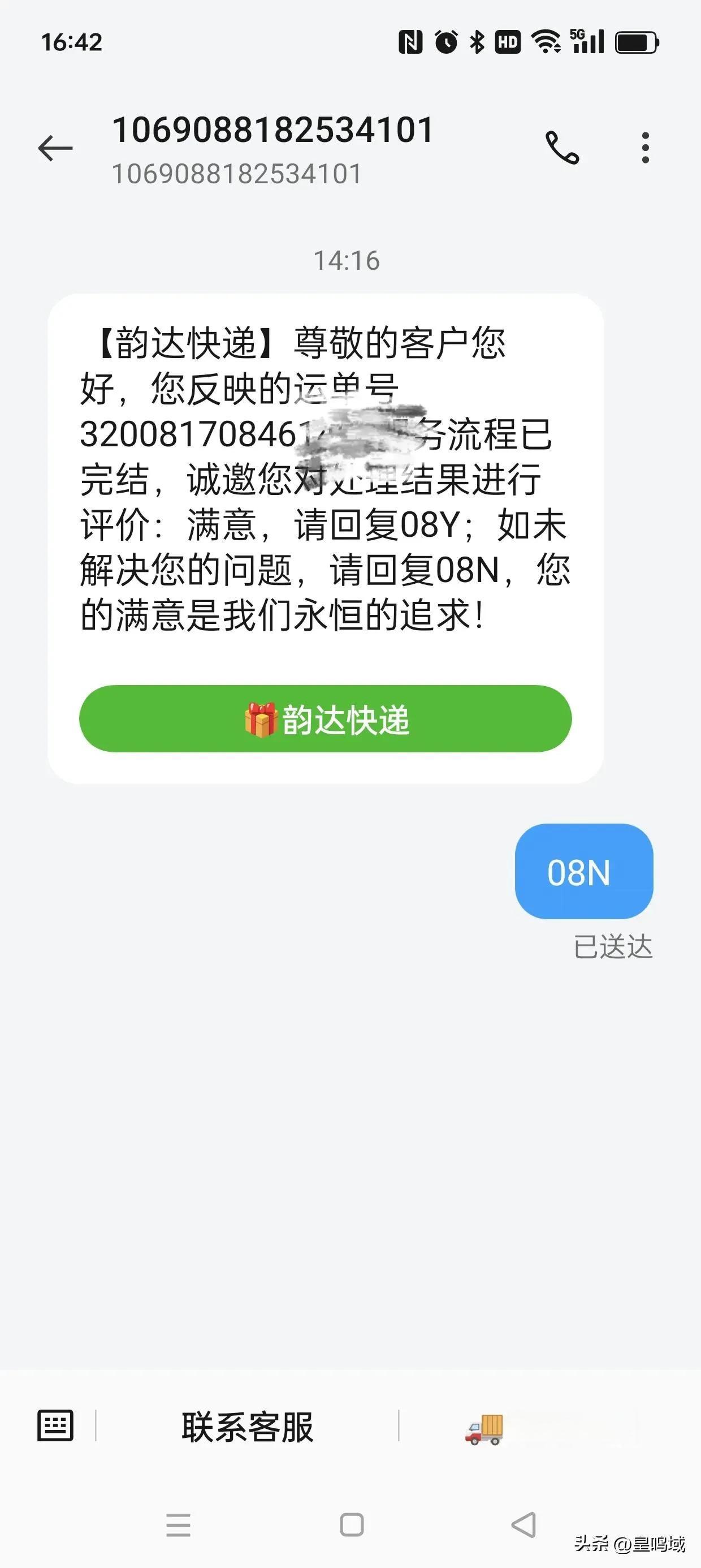
Task: Open recent apps from navigation bar
Action: point(178,1525)
